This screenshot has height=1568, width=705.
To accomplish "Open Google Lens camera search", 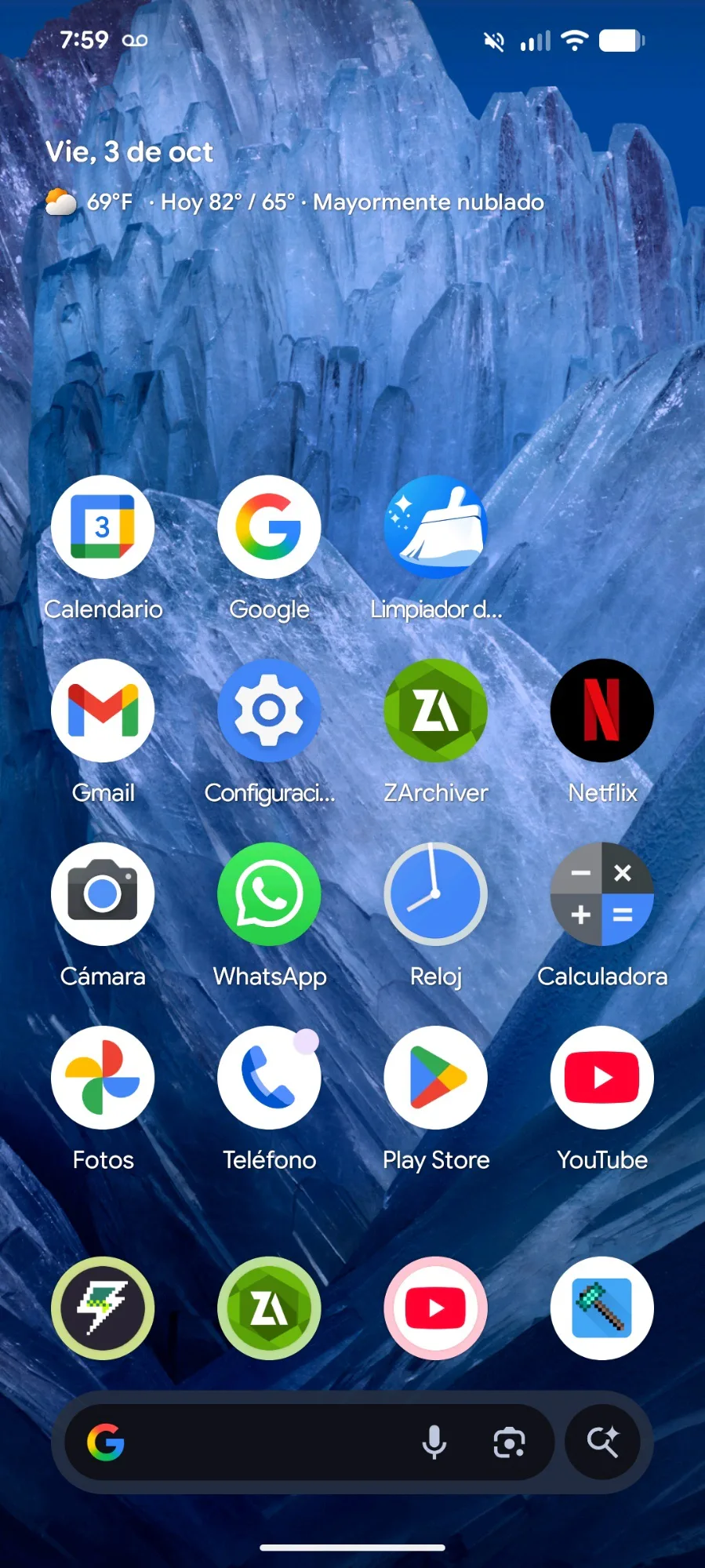I will pyautogui.click(x=509, y=1442).
